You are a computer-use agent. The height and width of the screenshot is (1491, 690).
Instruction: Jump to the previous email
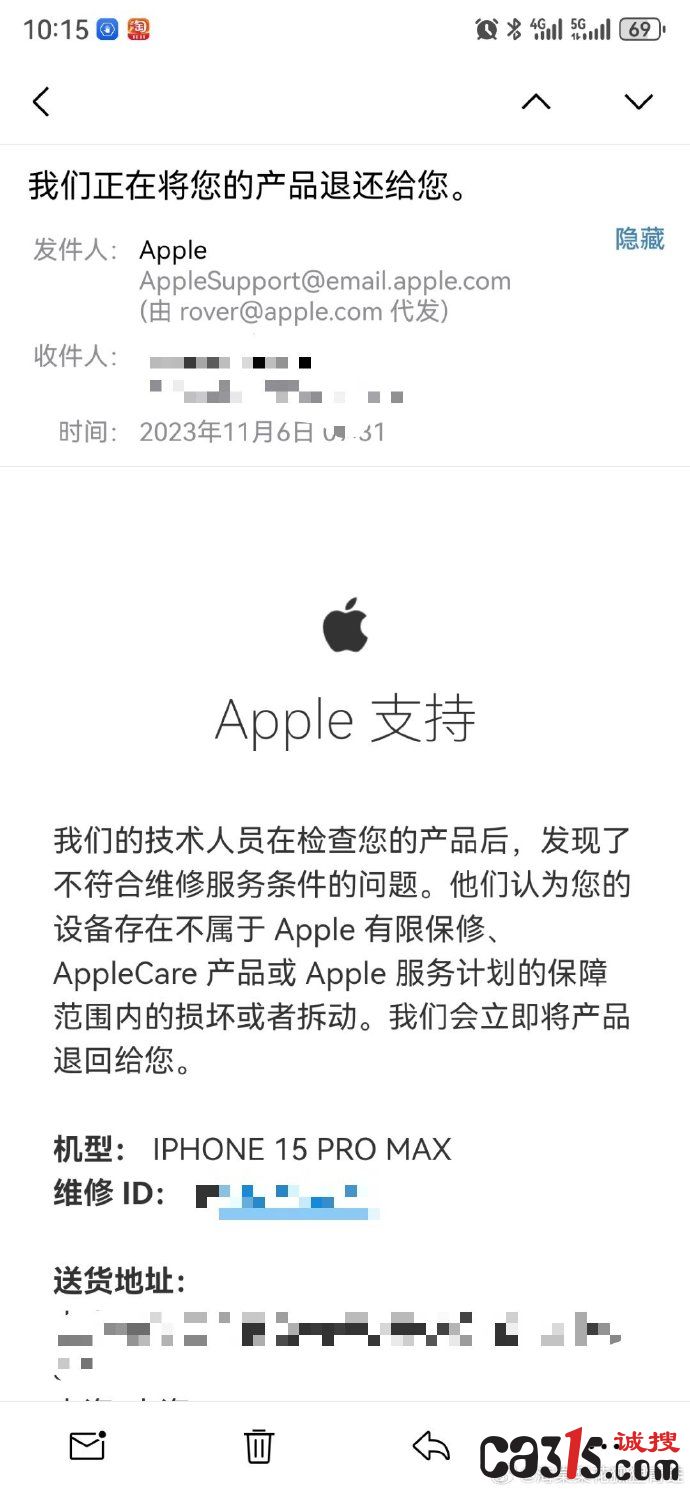click(536, 101)
